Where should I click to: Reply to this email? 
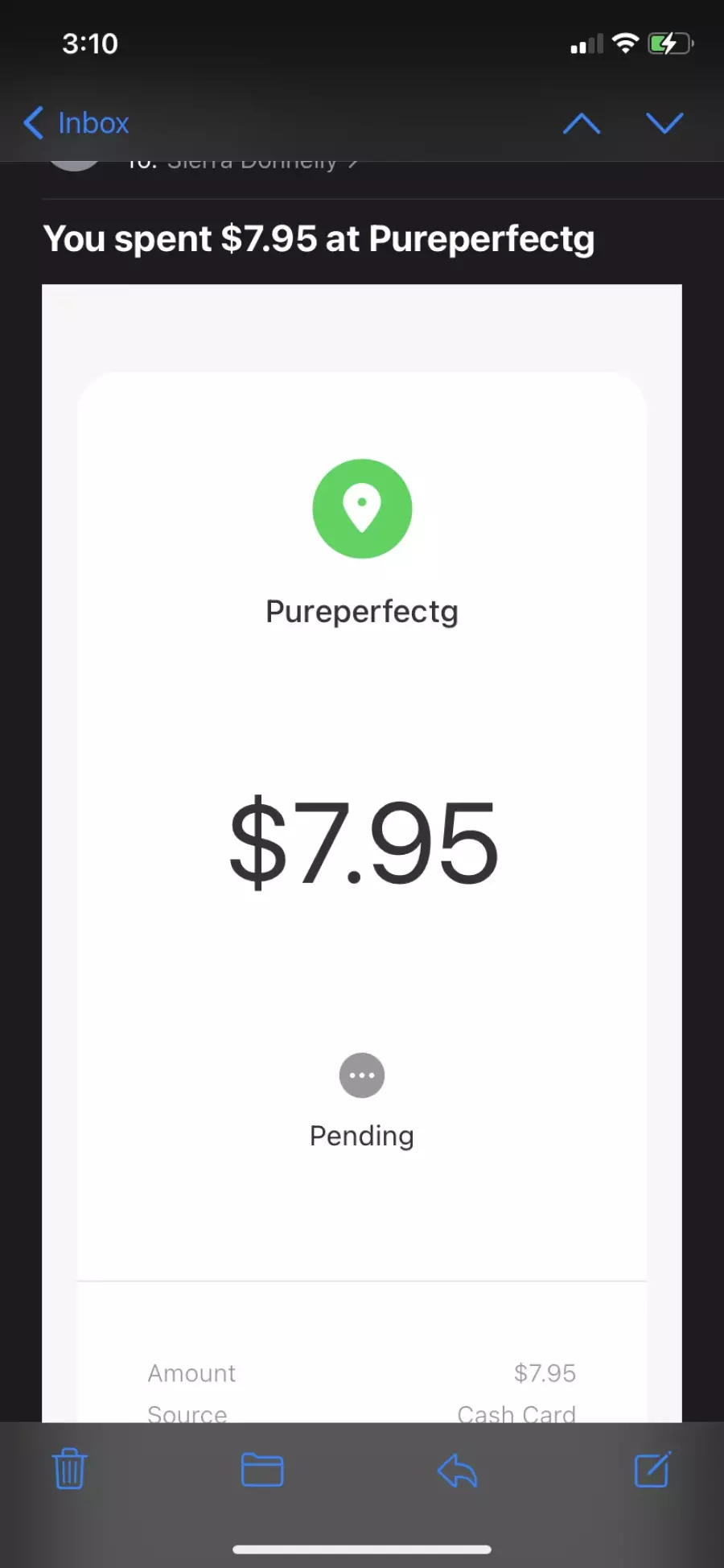pyautogui.click(x=458, y=1471)
